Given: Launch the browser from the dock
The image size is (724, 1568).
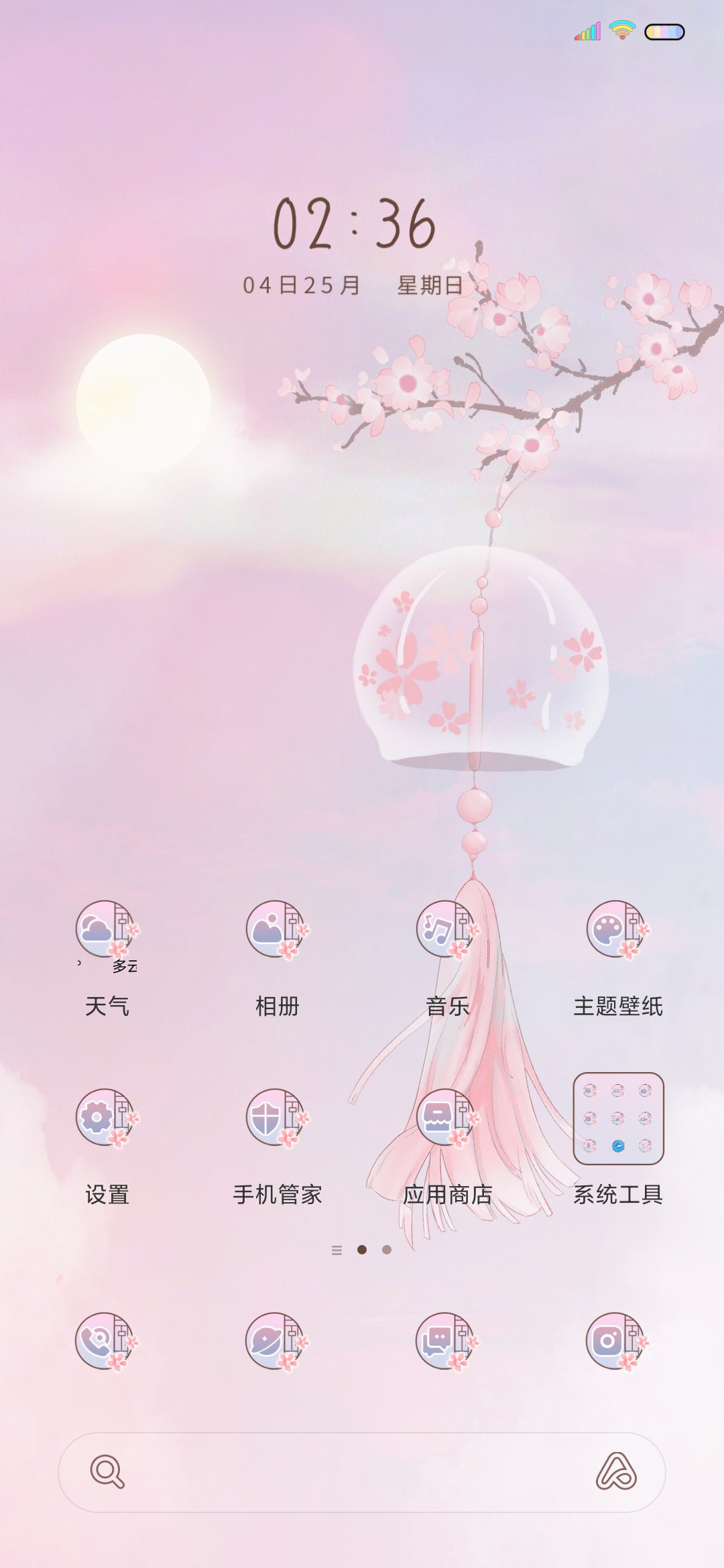Looking at the screenshot, I should point(277,1342).
